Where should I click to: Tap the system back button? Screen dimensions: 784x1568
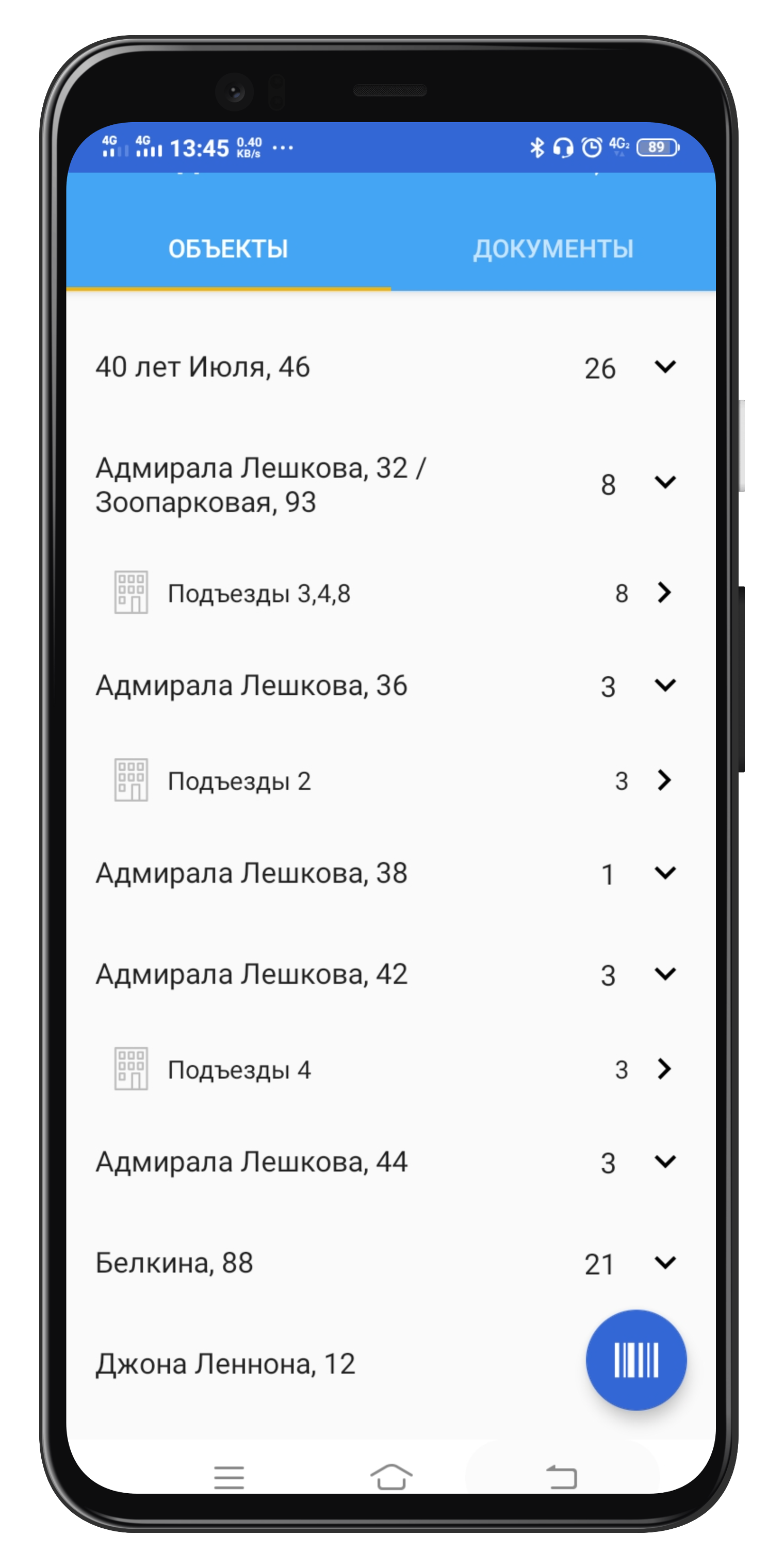click(561, 1477)
